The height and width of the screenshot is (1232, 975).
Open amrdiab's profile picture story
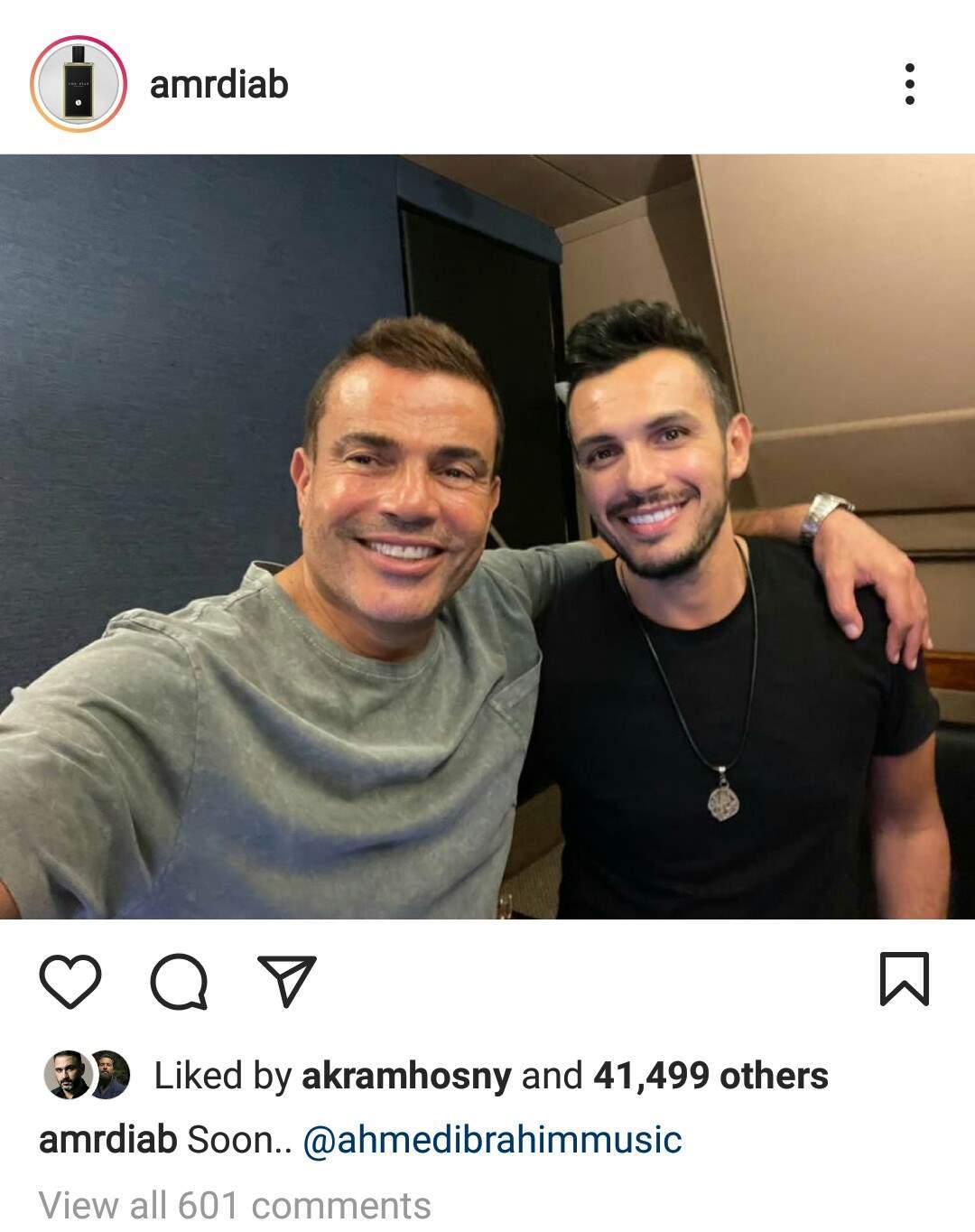point(77,84)
